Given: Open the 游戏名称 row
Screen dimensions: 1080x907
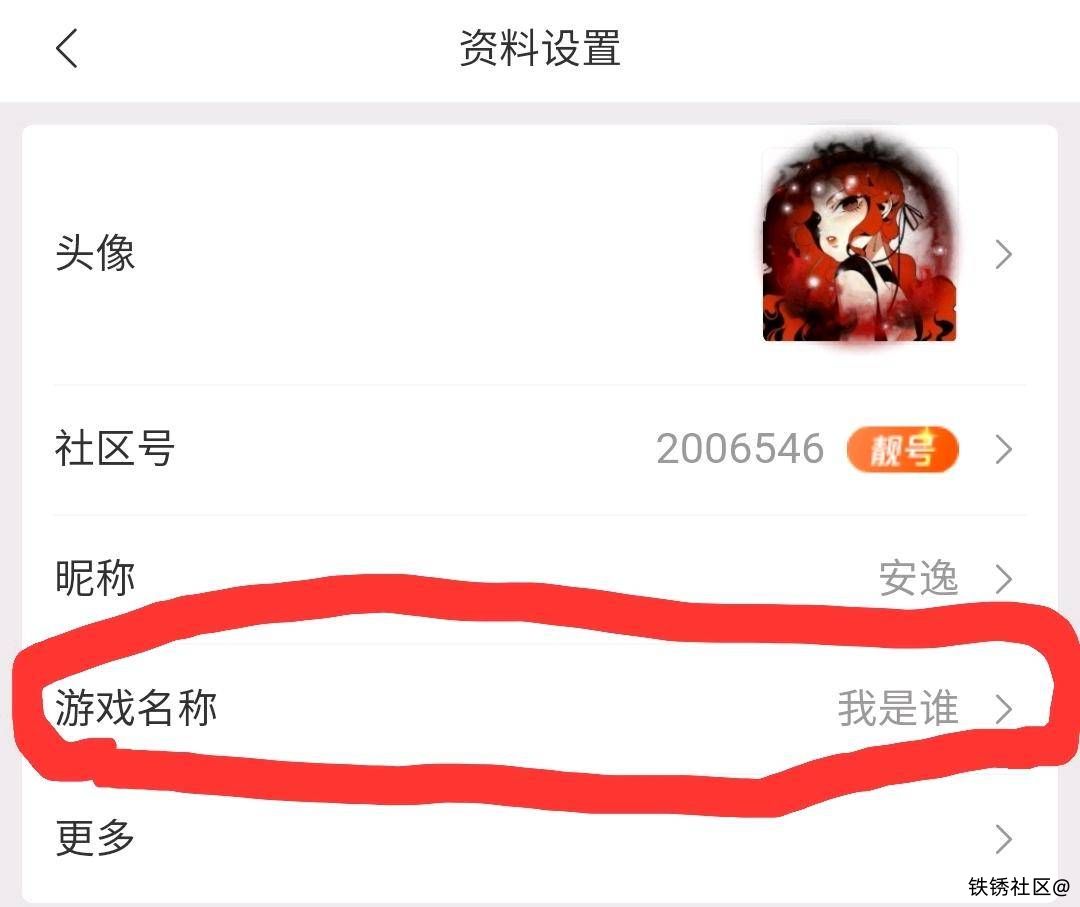Looking at the screenshot, I should click(x=540, y=709).
